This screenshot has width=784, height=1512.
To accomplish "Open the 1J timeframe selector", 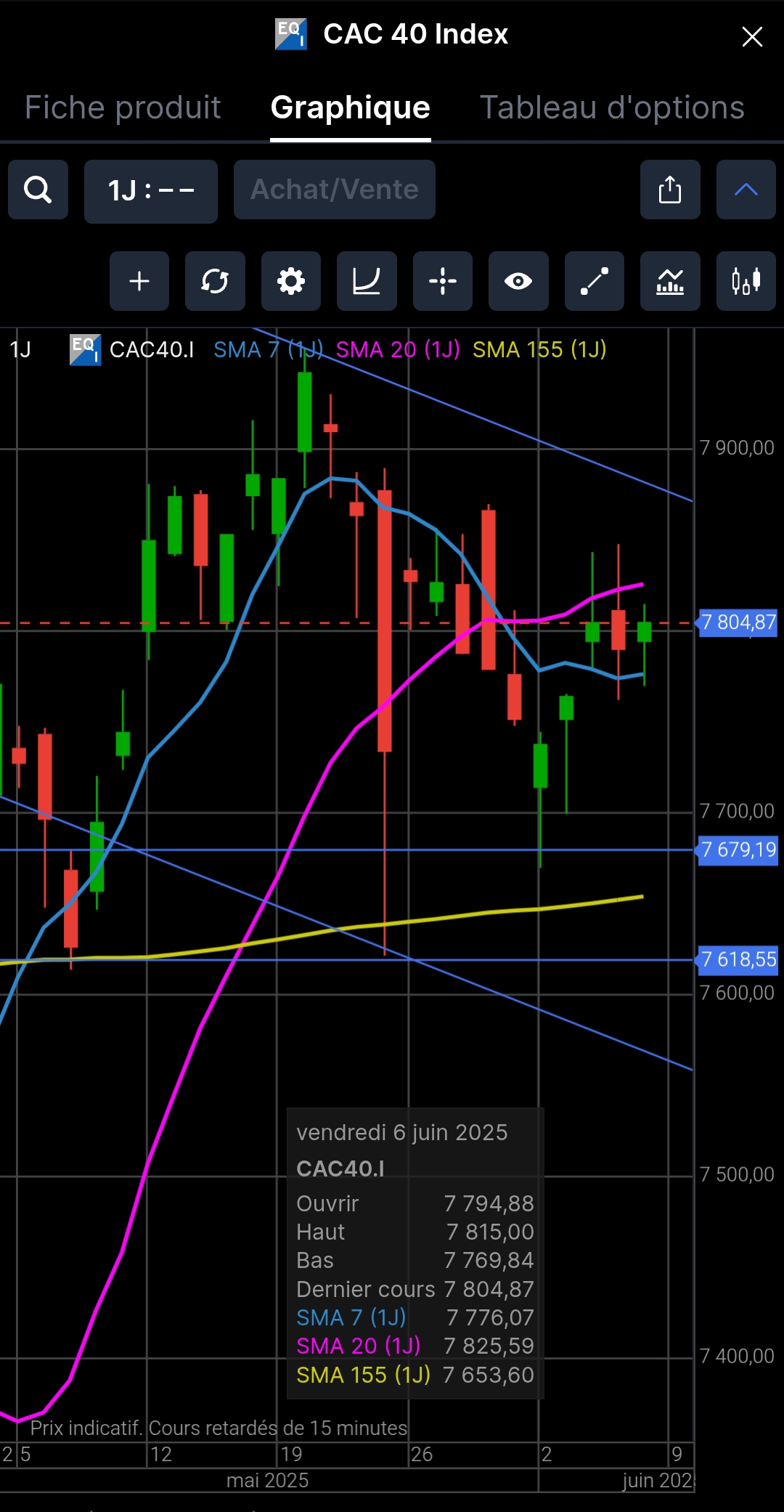I will click(151, 191).
